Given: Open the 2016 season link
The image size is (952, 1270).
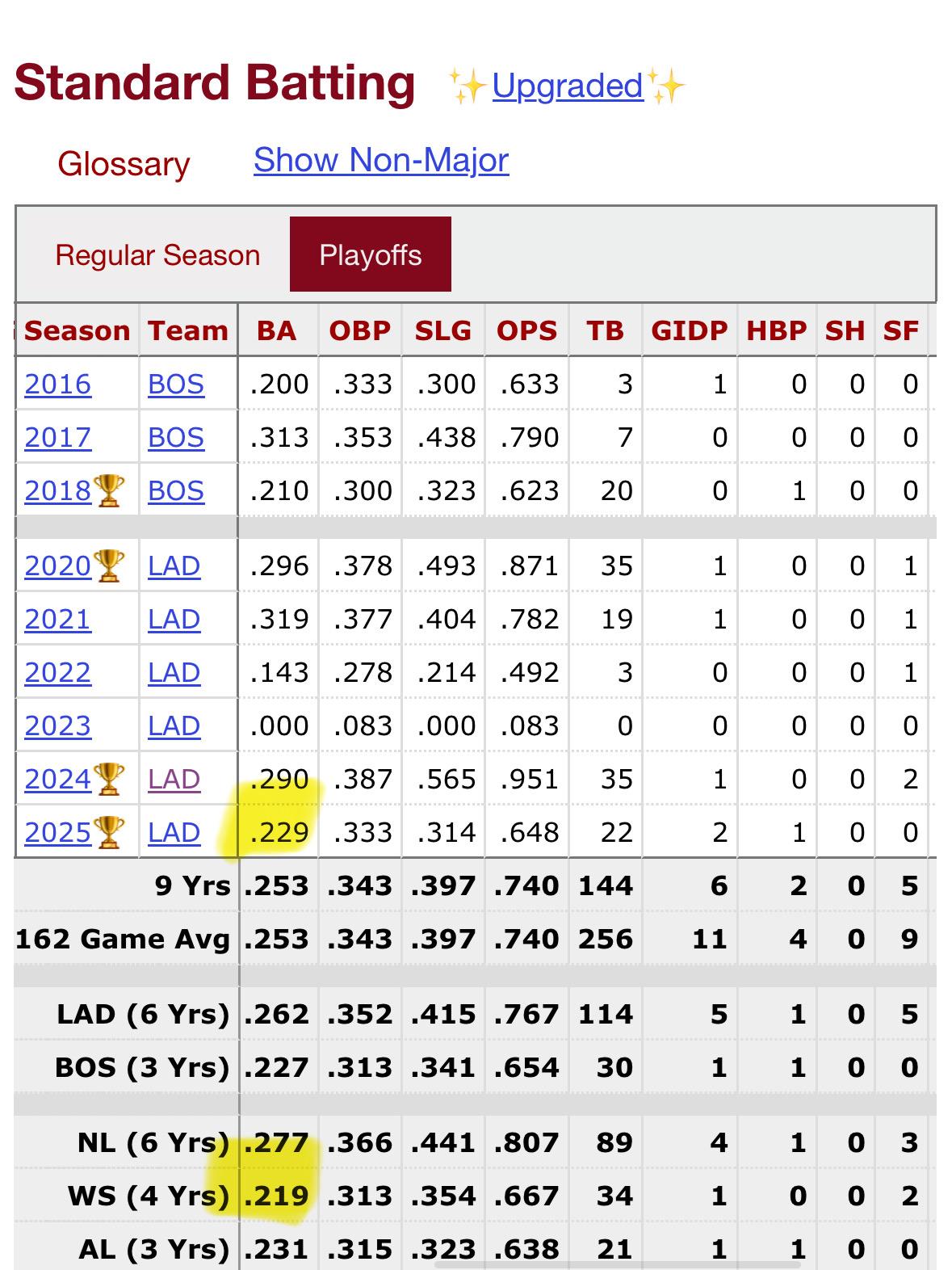Looking at the screenshot, I should coord(57,384).
